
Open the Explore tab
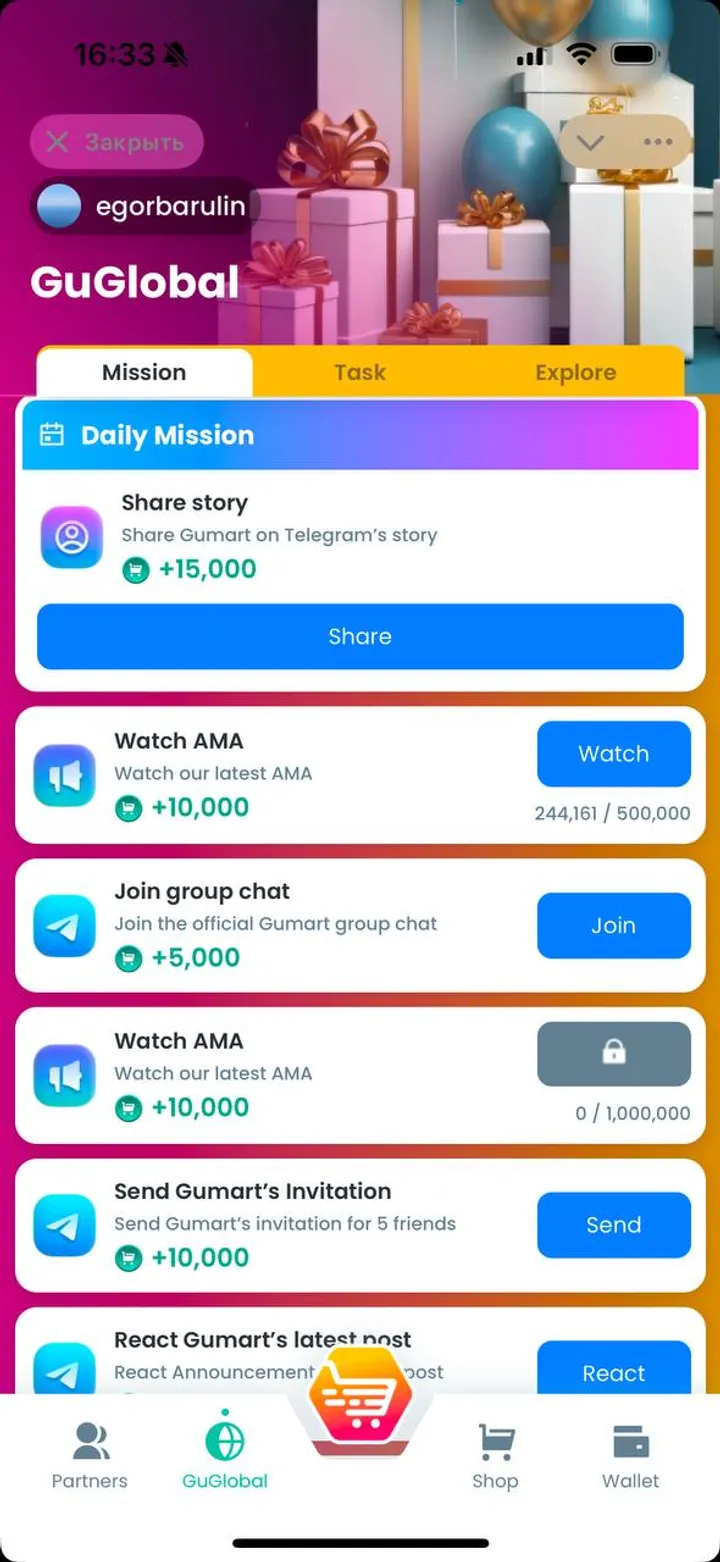576,372
